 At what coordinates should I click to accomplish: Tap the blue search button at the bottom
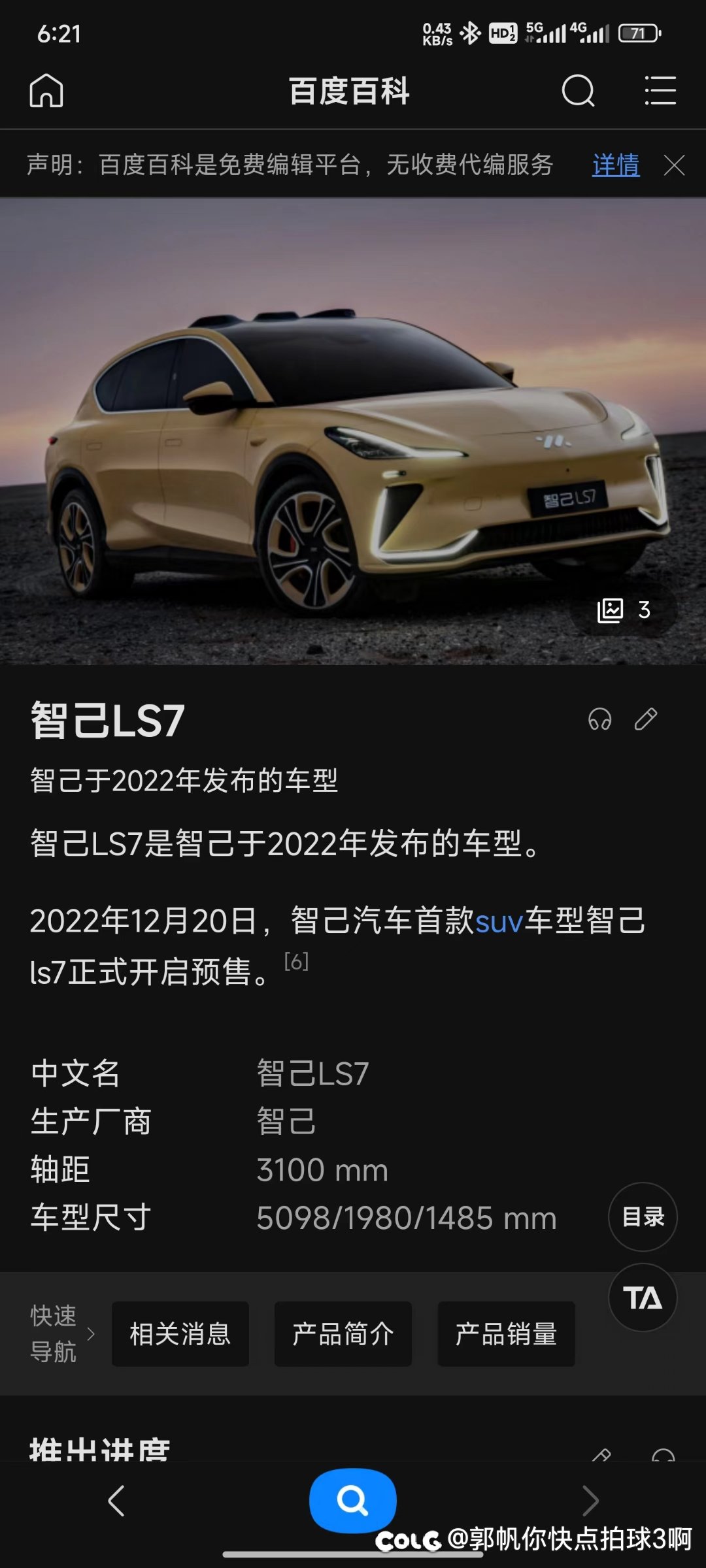352,1500
